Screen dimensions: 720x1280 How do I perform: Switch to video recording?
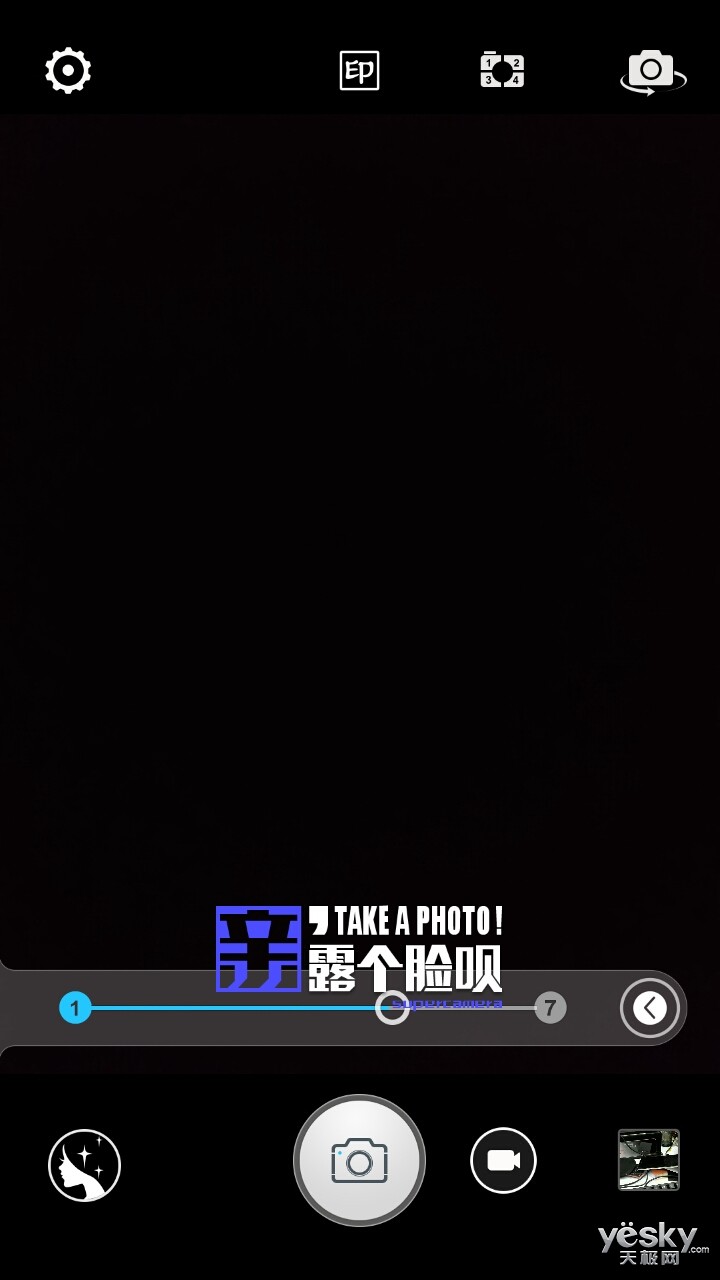click(503, 1161)
